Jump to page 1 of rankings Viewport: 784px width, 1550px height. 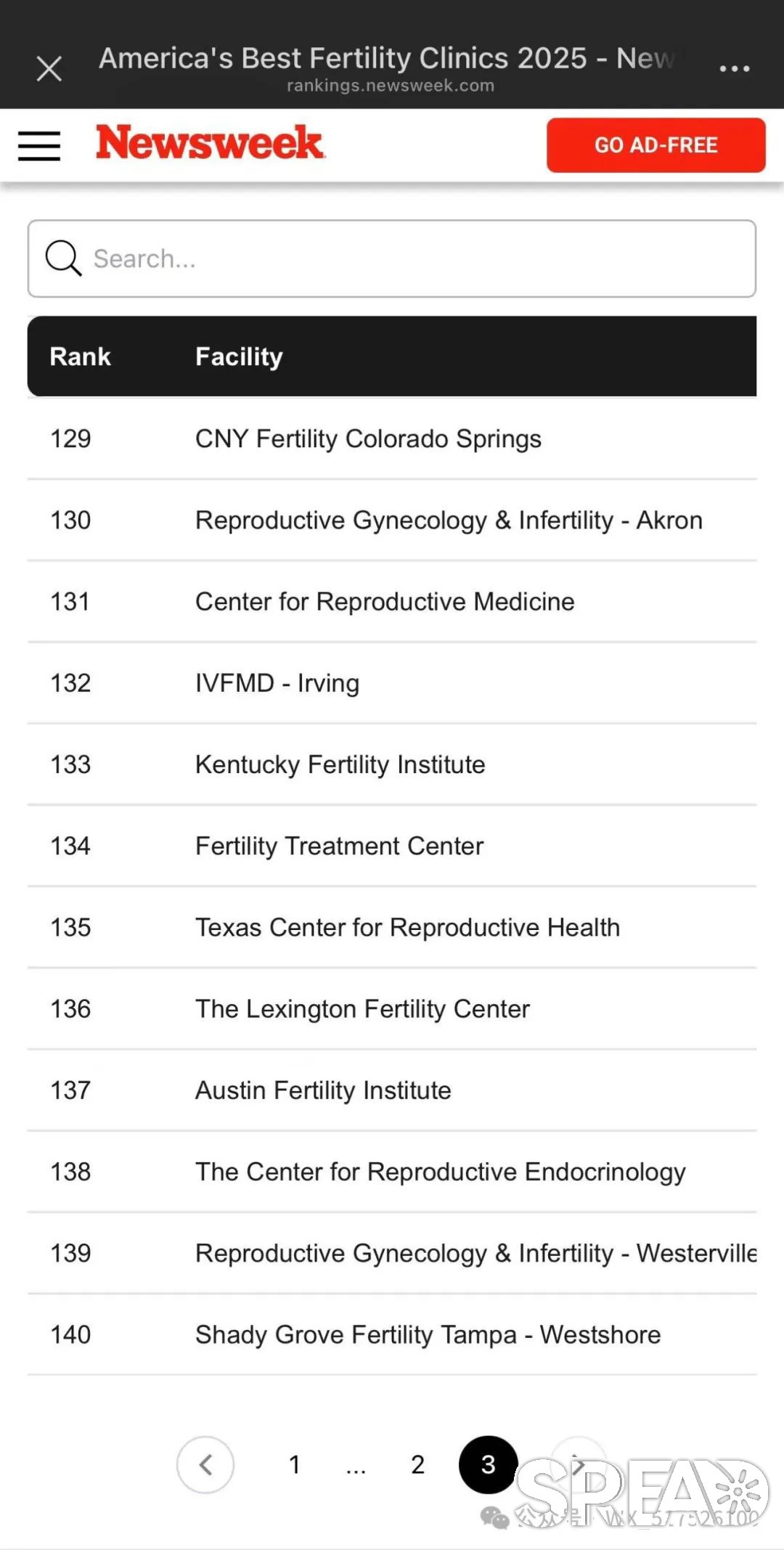tap(295, 1464)
